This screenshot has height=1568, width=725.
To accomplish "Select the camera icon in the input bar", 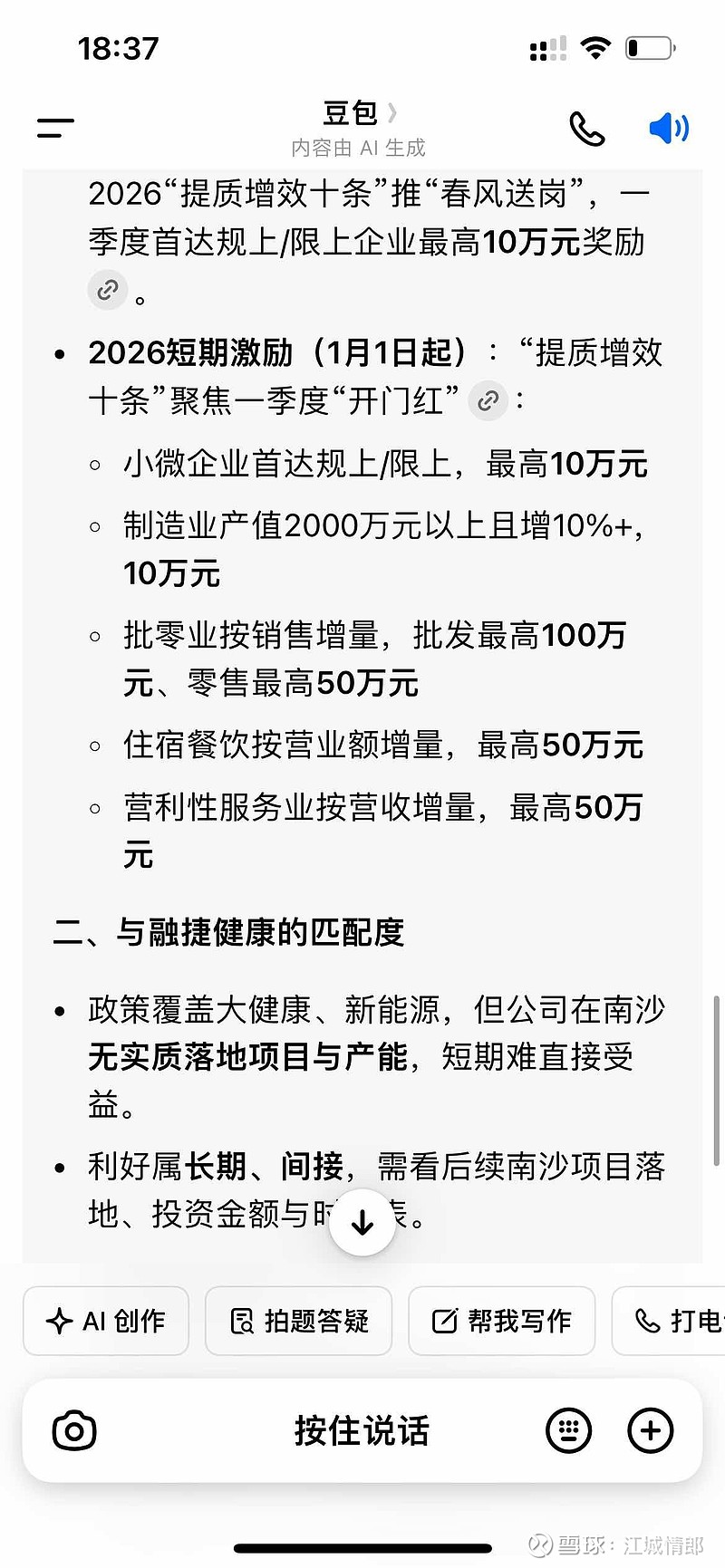I will point(74,1431).
